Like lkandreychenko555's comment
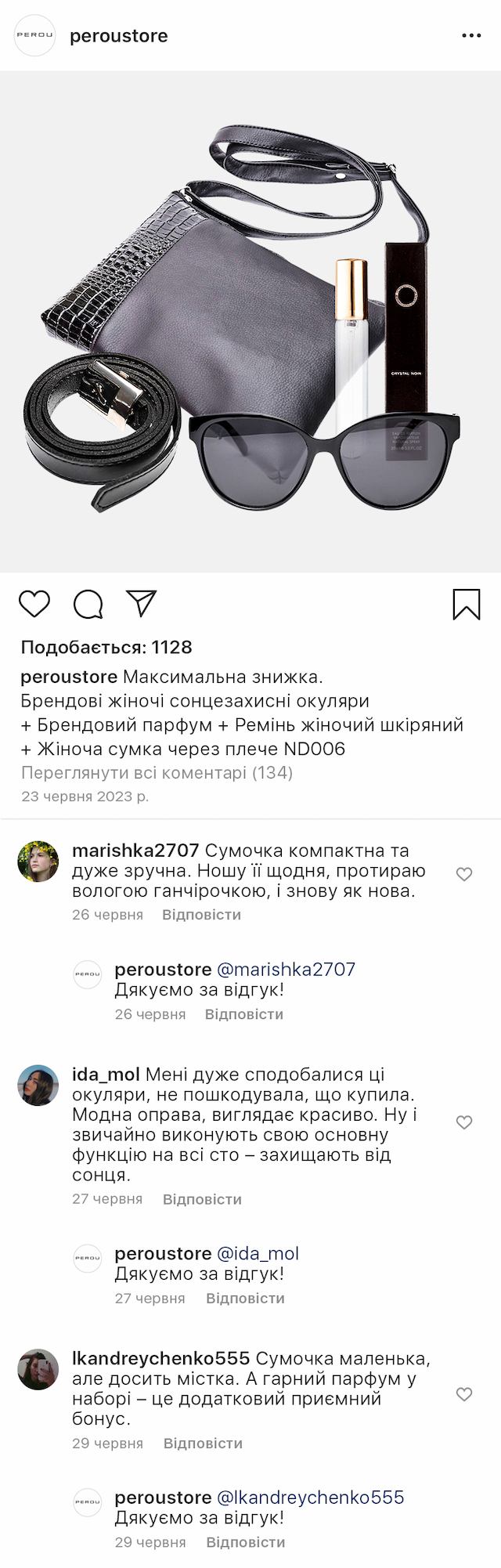 [x=464, y=1394]
